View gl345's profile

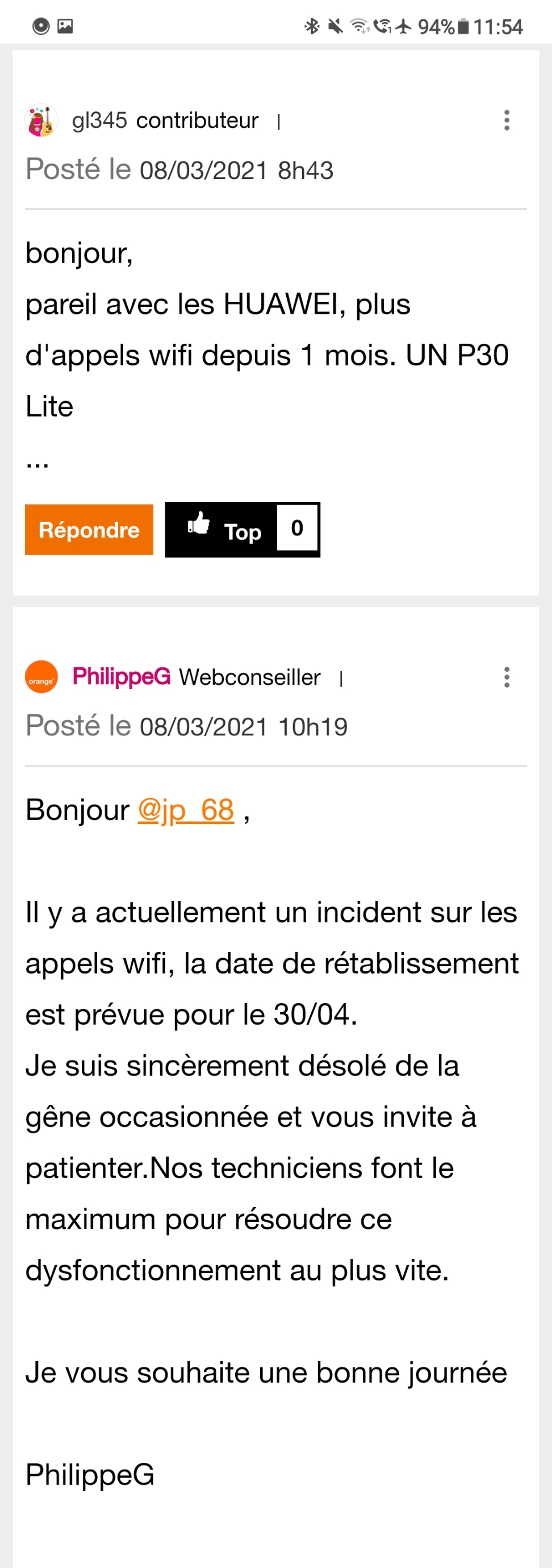click(99, 120)
